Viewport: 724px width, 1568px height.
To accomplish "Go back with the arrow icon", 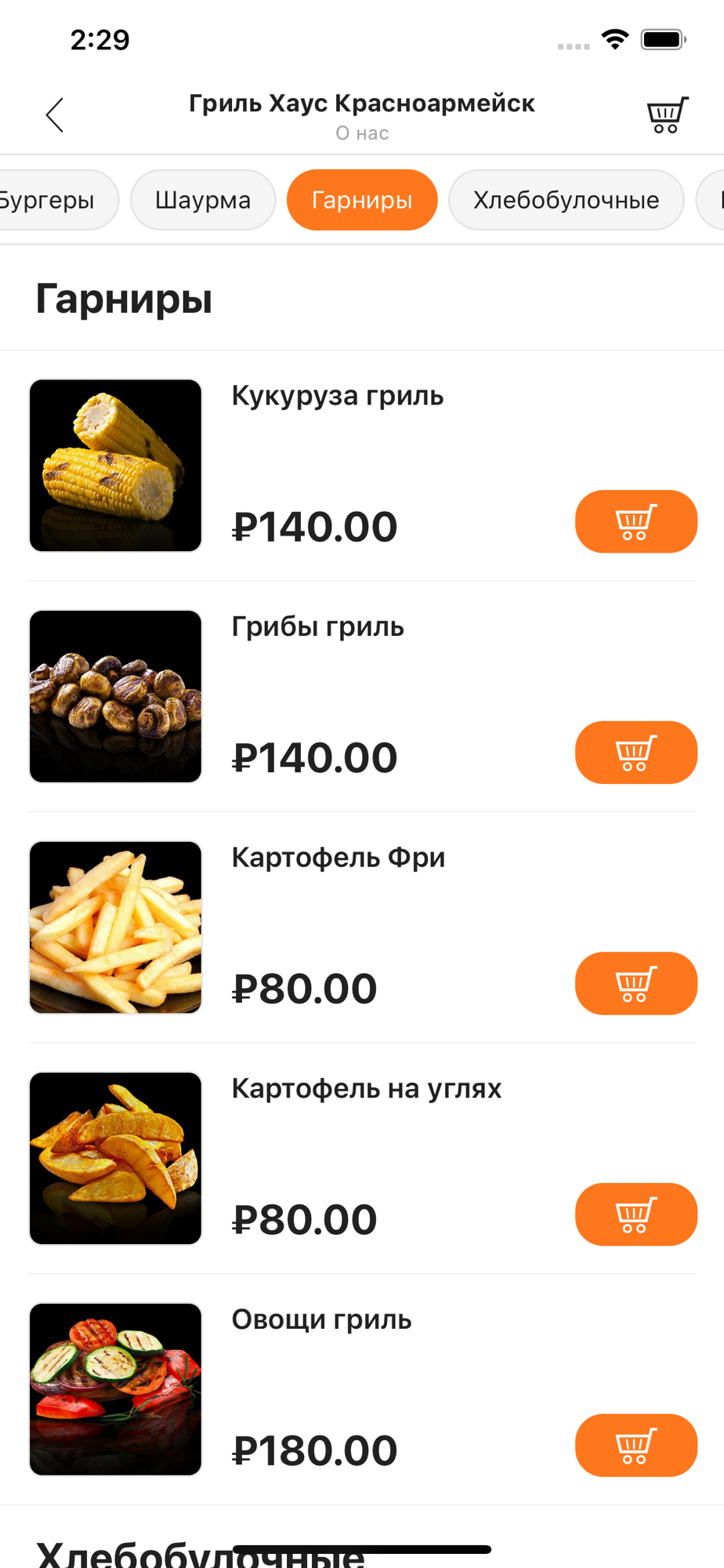I will point(54,115).
